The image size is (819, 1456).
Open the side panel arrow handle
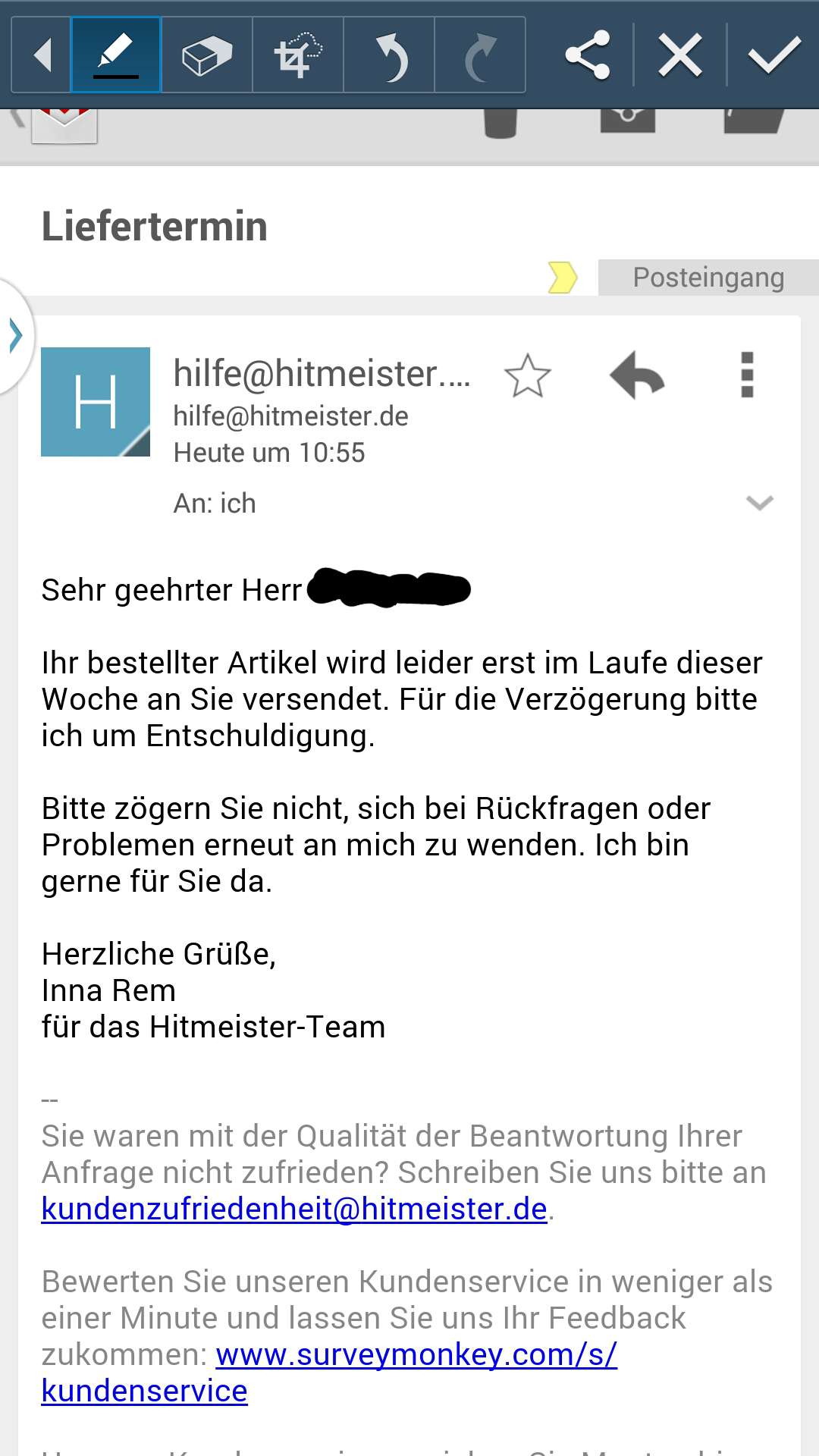pyautogui.click(x=15, y=336)
